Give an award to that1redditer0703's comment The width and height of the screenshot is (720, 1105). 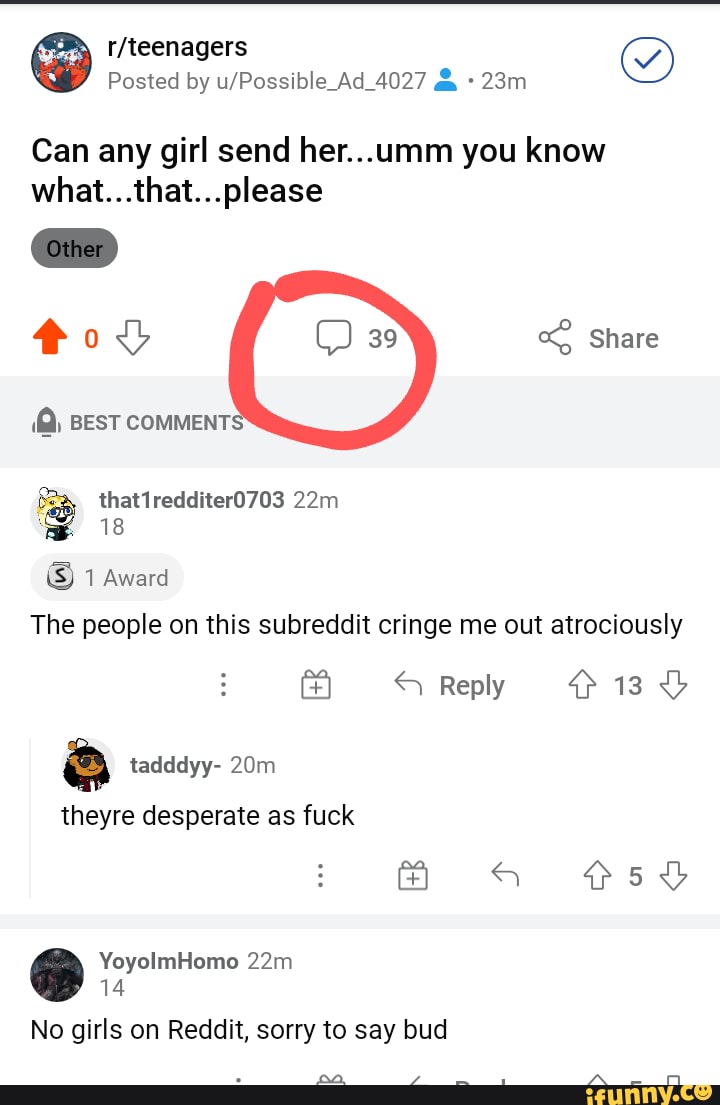(316, 686)
